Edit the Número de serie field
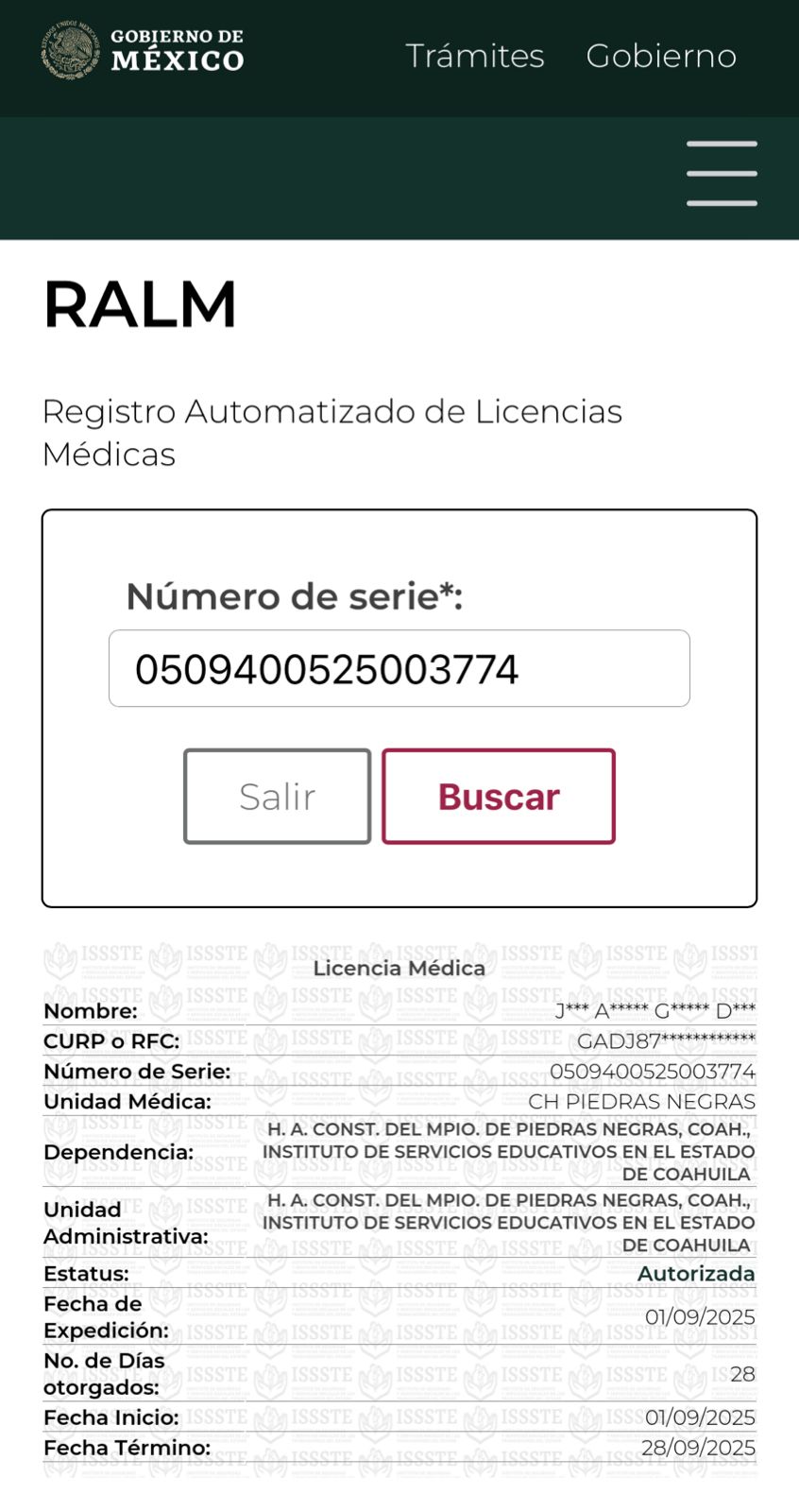799x1512 pixels. [x=399, y=668]
